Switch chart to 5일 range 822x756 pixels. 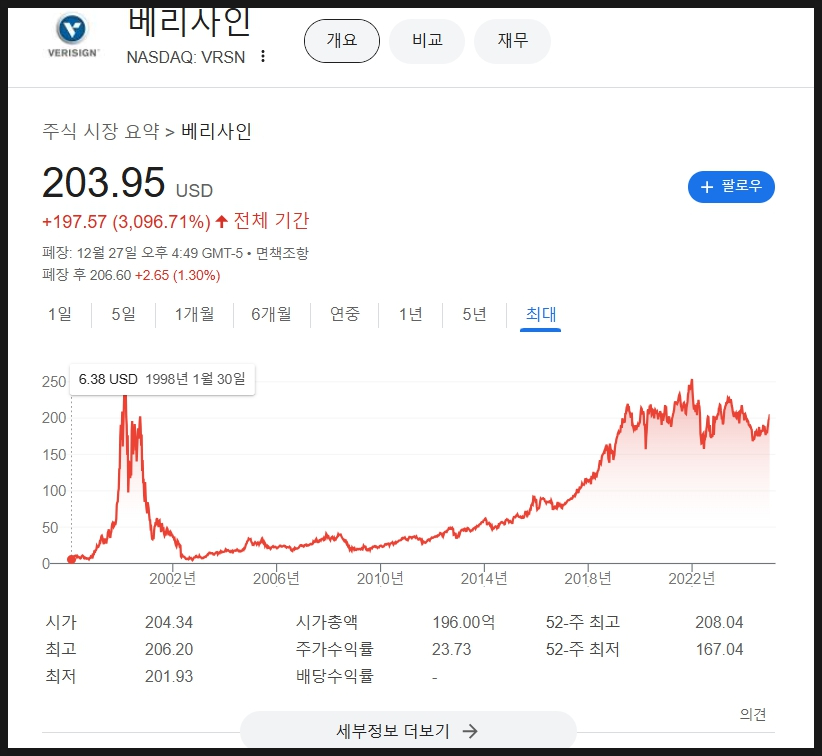[123, 314]
